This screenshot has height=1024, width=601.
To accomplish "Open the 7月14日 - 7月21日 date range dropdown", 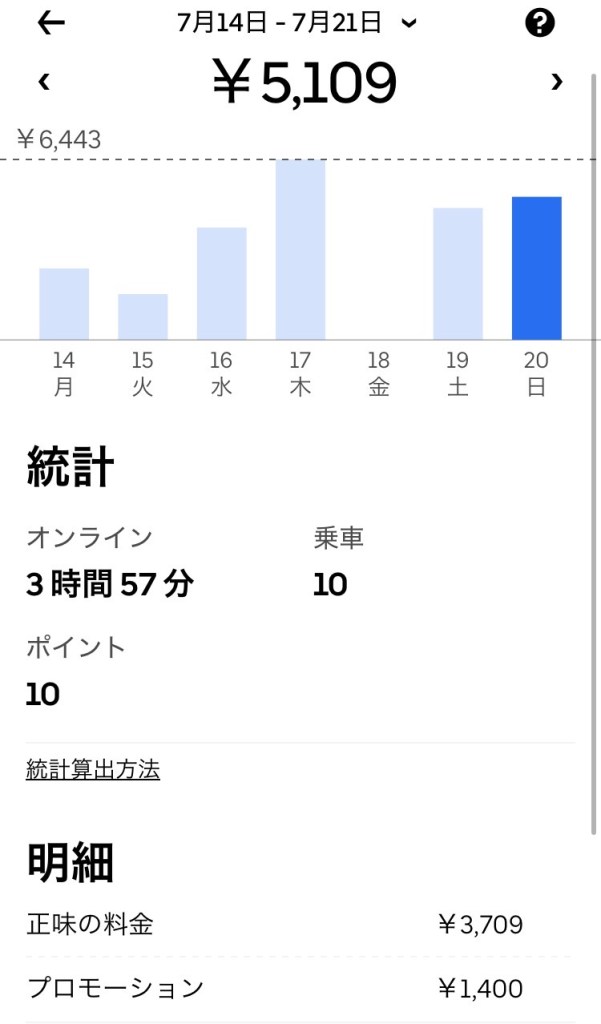I will [x=297, y=23].
